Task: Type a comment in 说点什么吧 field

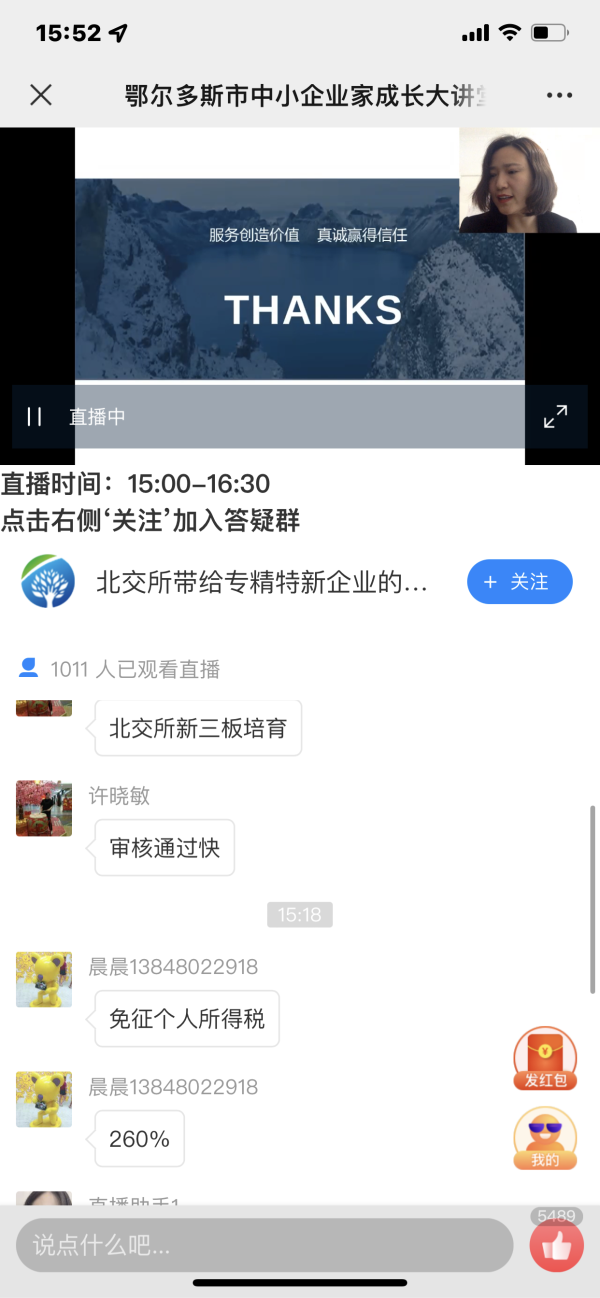Action: pyautogui.click(x=264, y=1245)
